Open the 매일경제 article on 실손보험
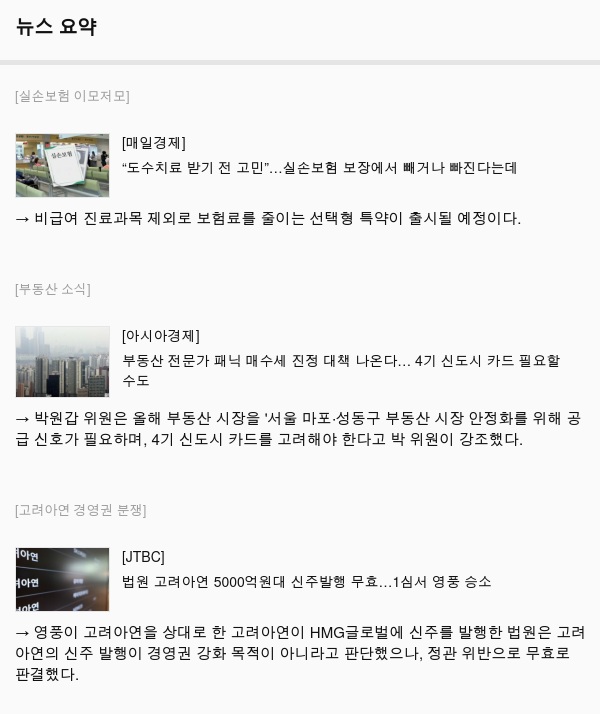This screenshot has height=714, width=600. click(x=319, y=168)
